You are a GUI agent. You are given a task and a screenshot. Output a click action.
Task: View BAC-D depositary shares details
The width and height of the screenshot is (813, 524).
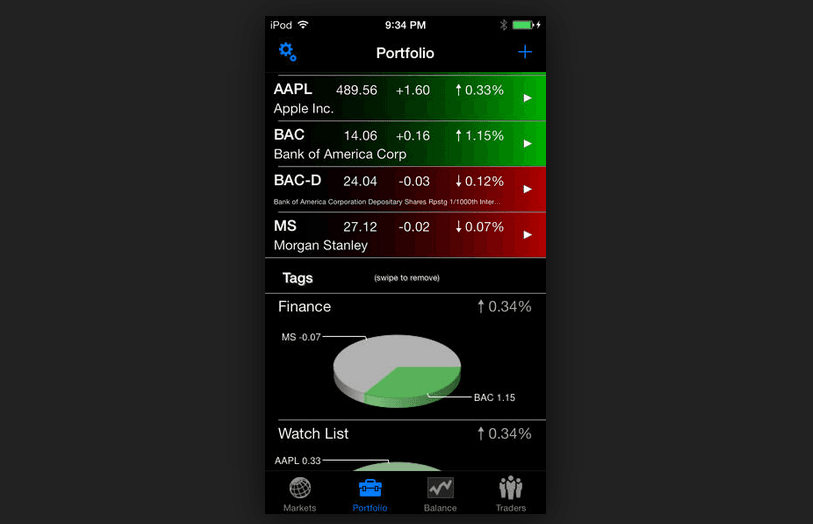405,189
